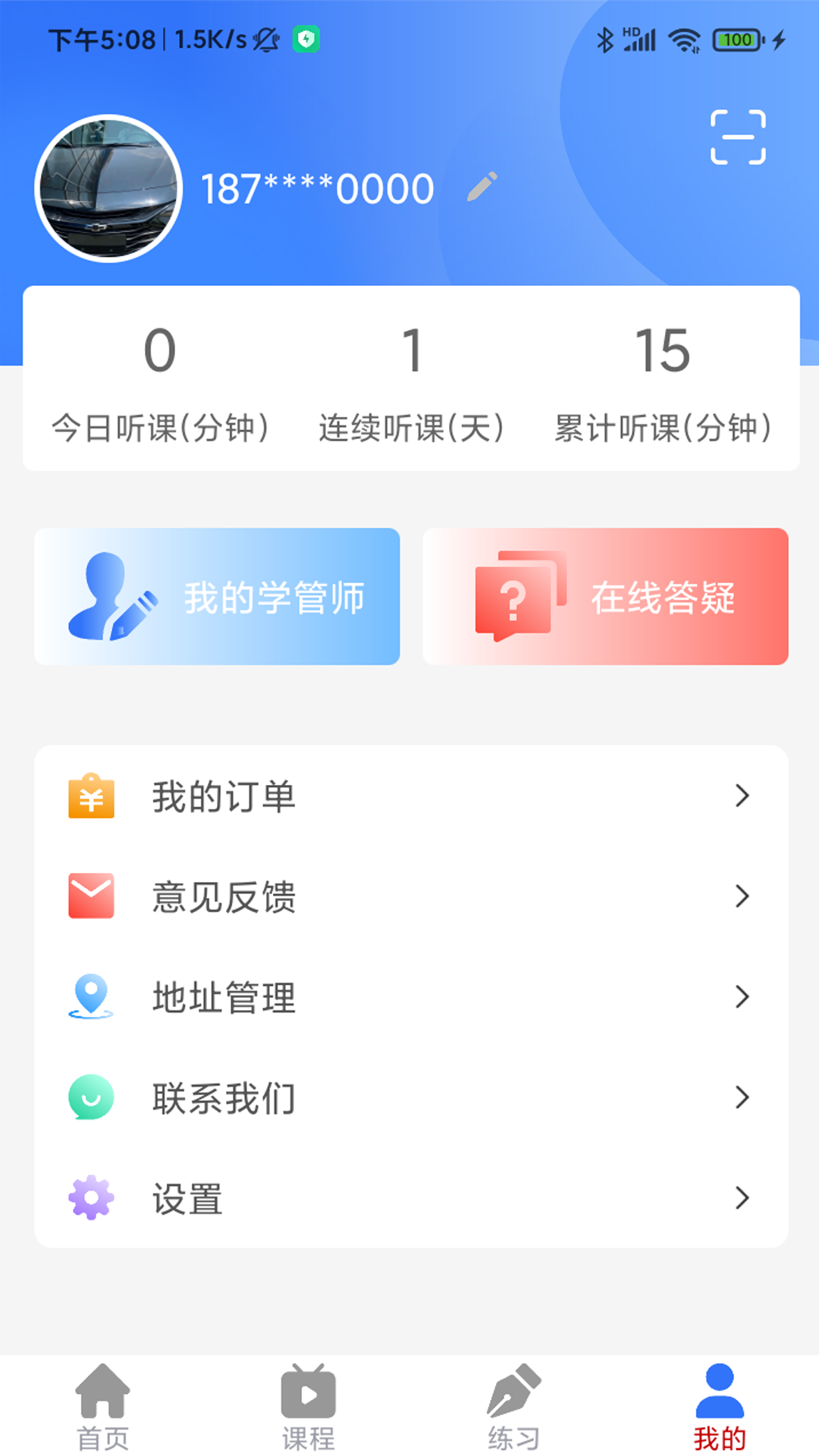Expand the 我的订单 row chevron
Viewport: 819px width, 1456px height.
click(741, 796)
